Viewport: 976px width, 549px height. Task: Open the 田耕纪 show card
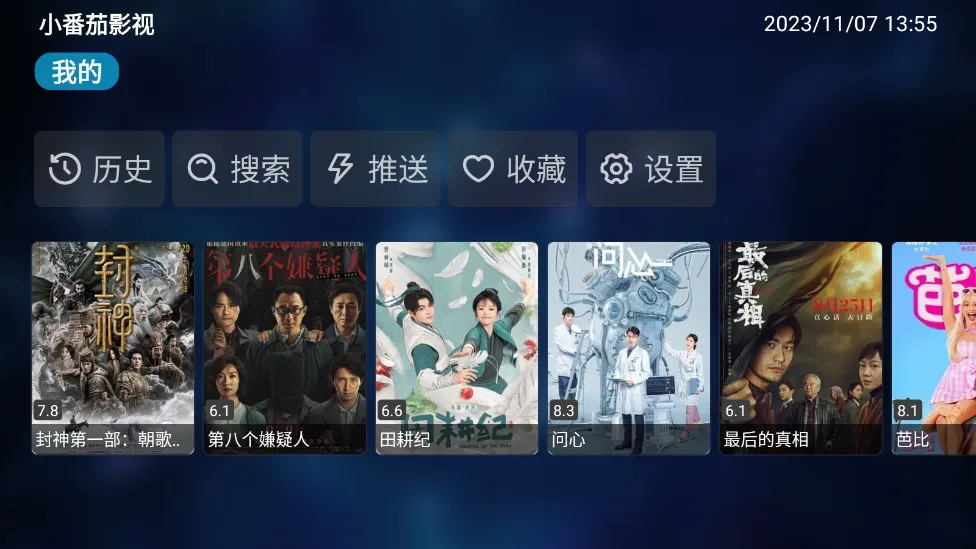tap(457, 348)
